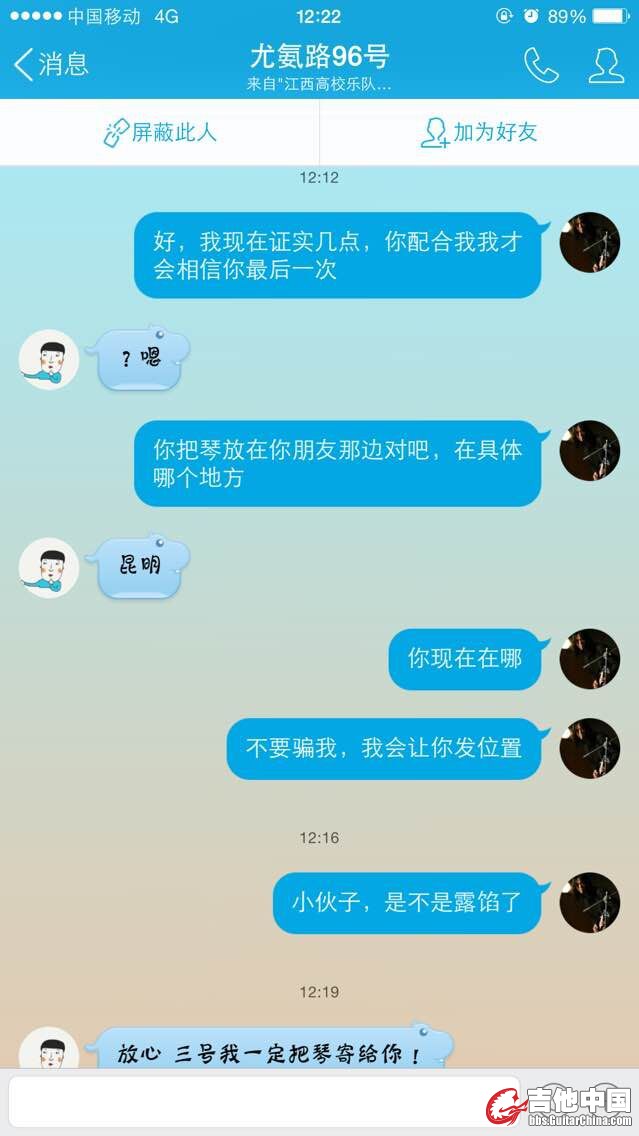Open sender's avatar beside the 昆明 message
This screenshot has width=639, height=1136.
coord(49,567)
